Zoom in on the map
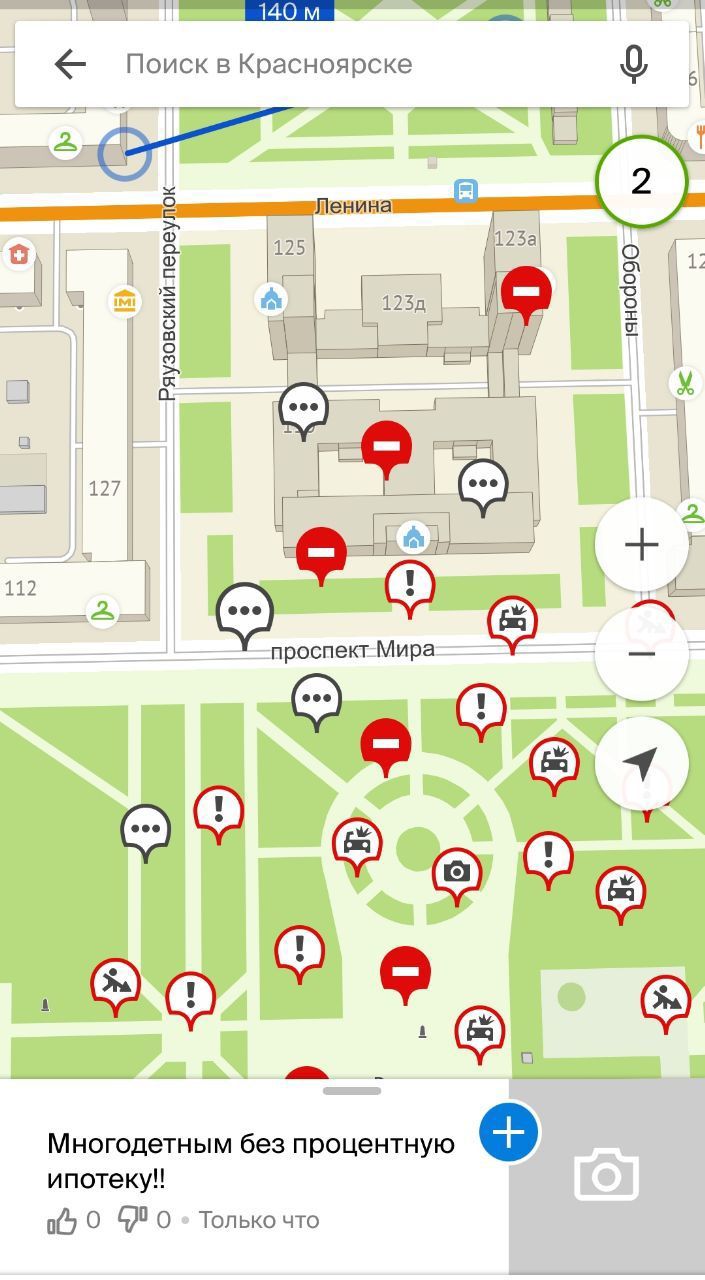705x1280 pixels. (641, 545)
